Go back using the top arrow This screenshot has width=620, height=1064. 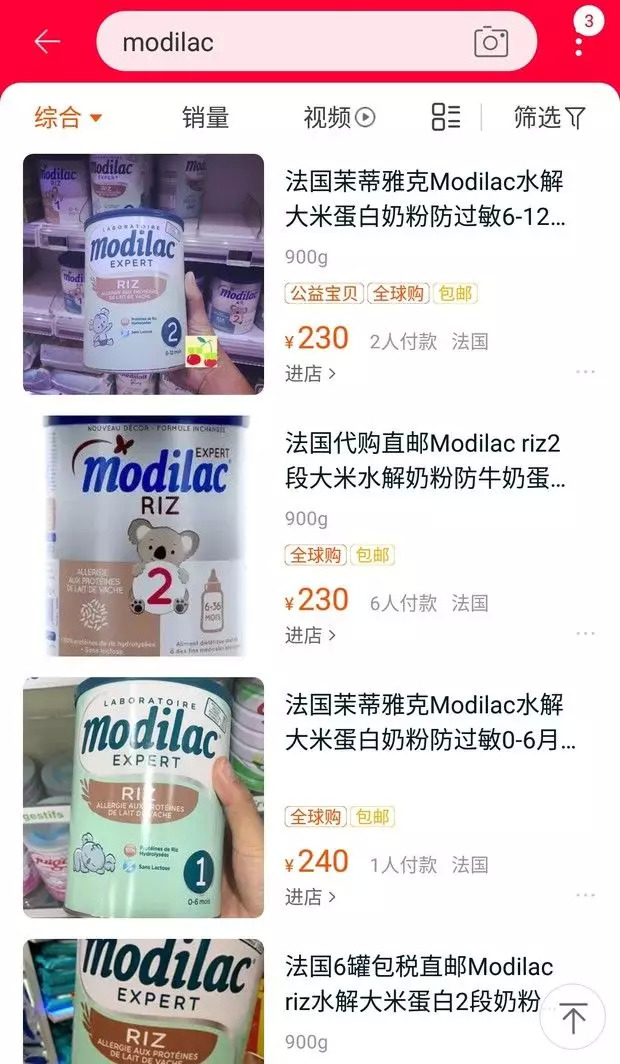(x=47, y=41)
